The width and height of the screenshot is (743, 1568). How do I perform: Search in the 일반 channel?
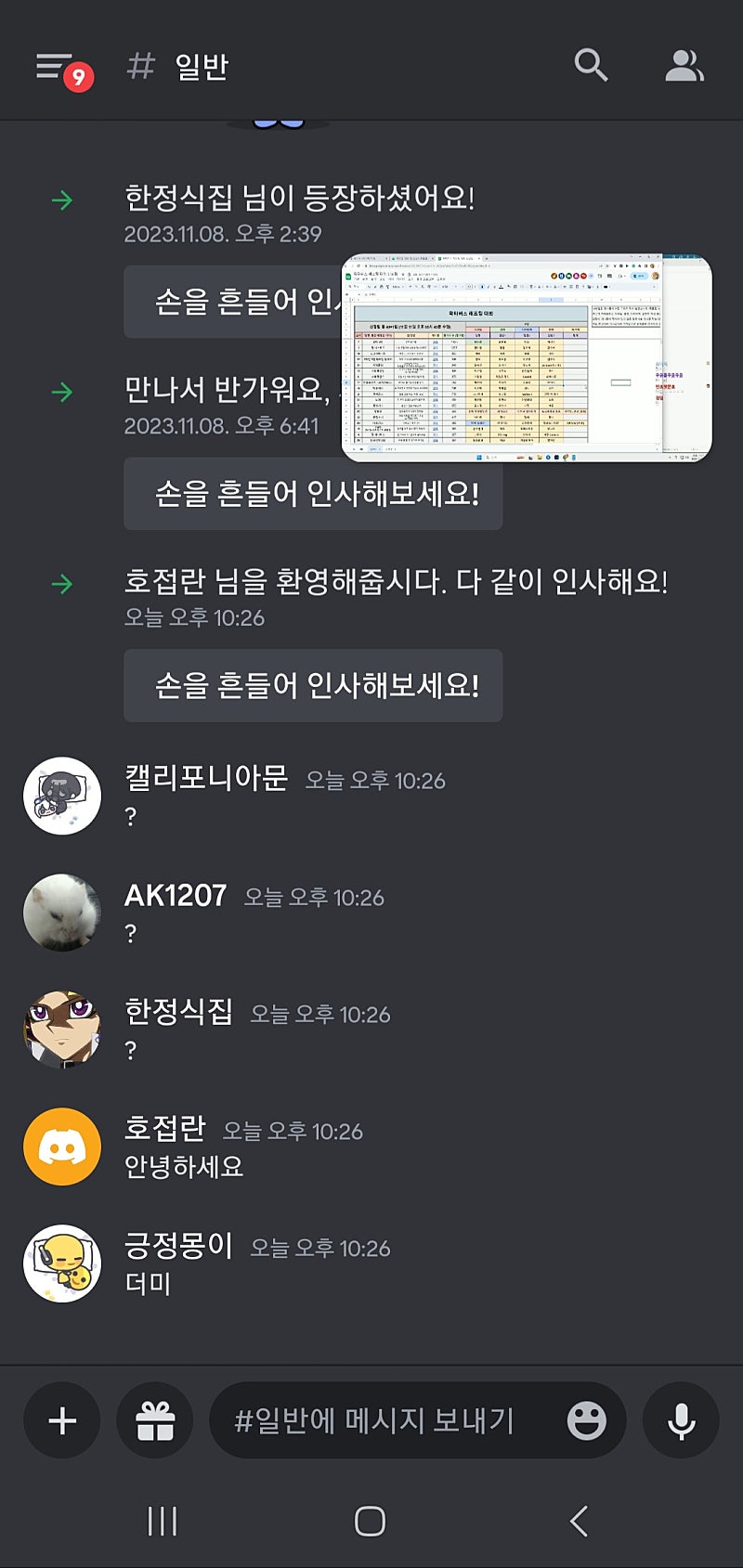click(591, 65)
